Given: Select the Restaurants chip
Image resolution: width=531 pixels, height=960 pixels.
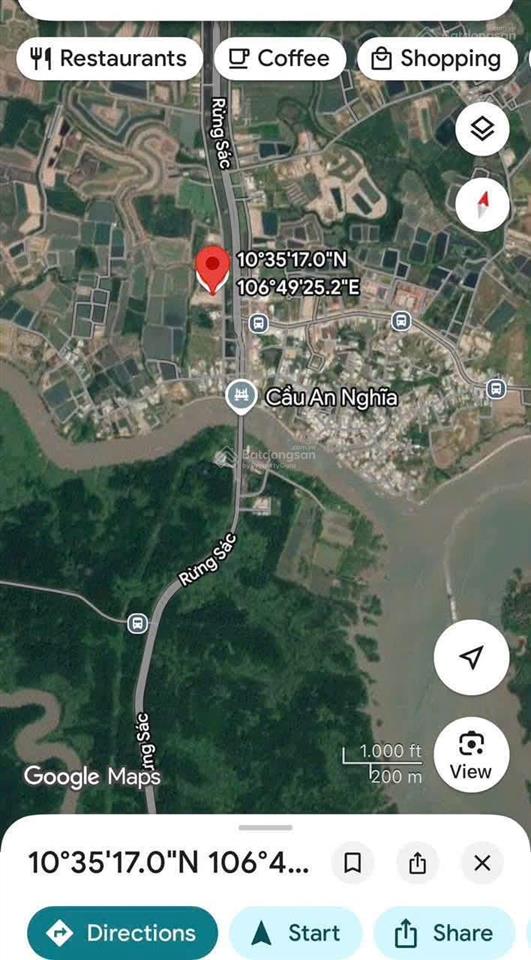Looking at the screenshot, I should 109,59.
